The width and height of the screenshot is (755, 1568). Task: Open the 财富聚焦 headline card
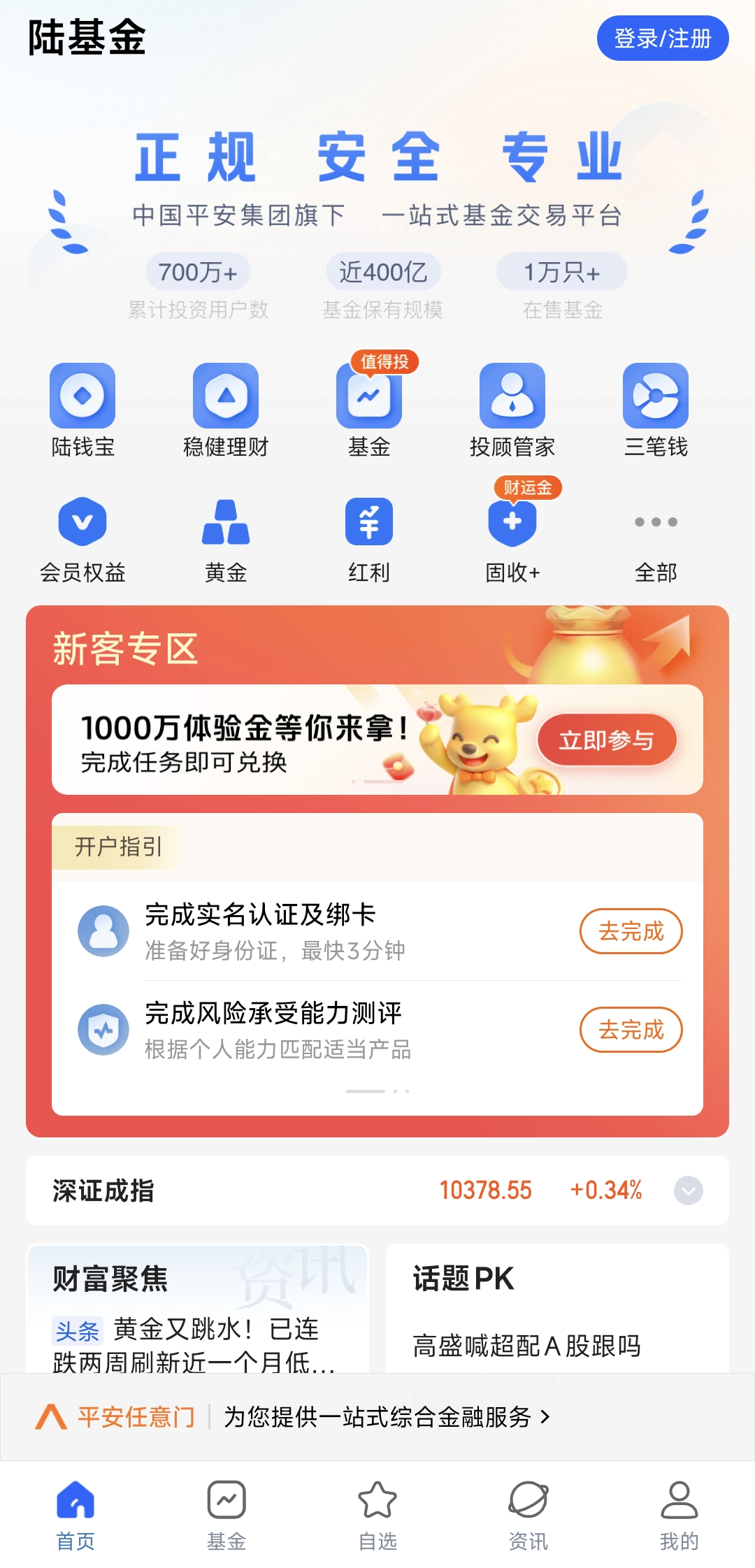click(x=197, y=1311)
